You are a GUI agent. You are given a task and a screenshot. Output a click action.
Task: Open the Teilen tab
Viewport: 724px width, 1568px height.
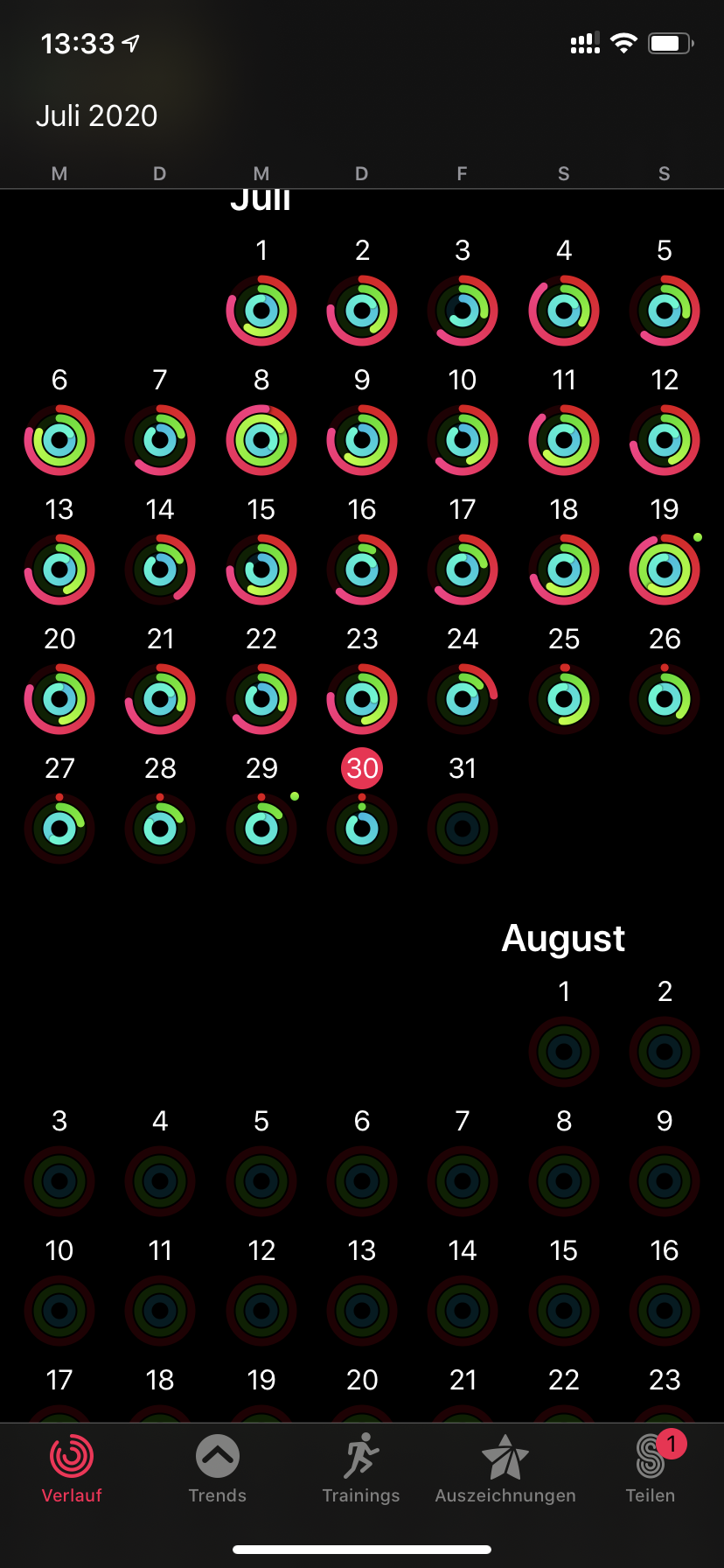coord(651,1470)
